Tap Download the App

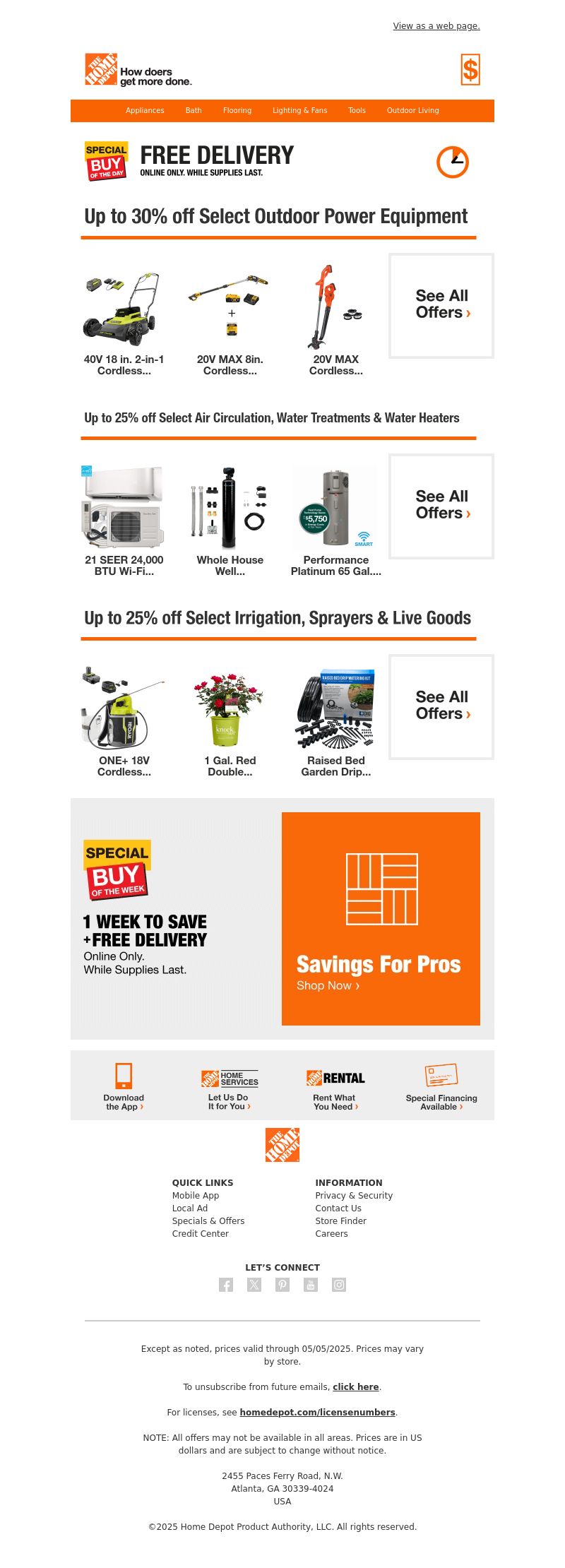[x=124, y=1088]
